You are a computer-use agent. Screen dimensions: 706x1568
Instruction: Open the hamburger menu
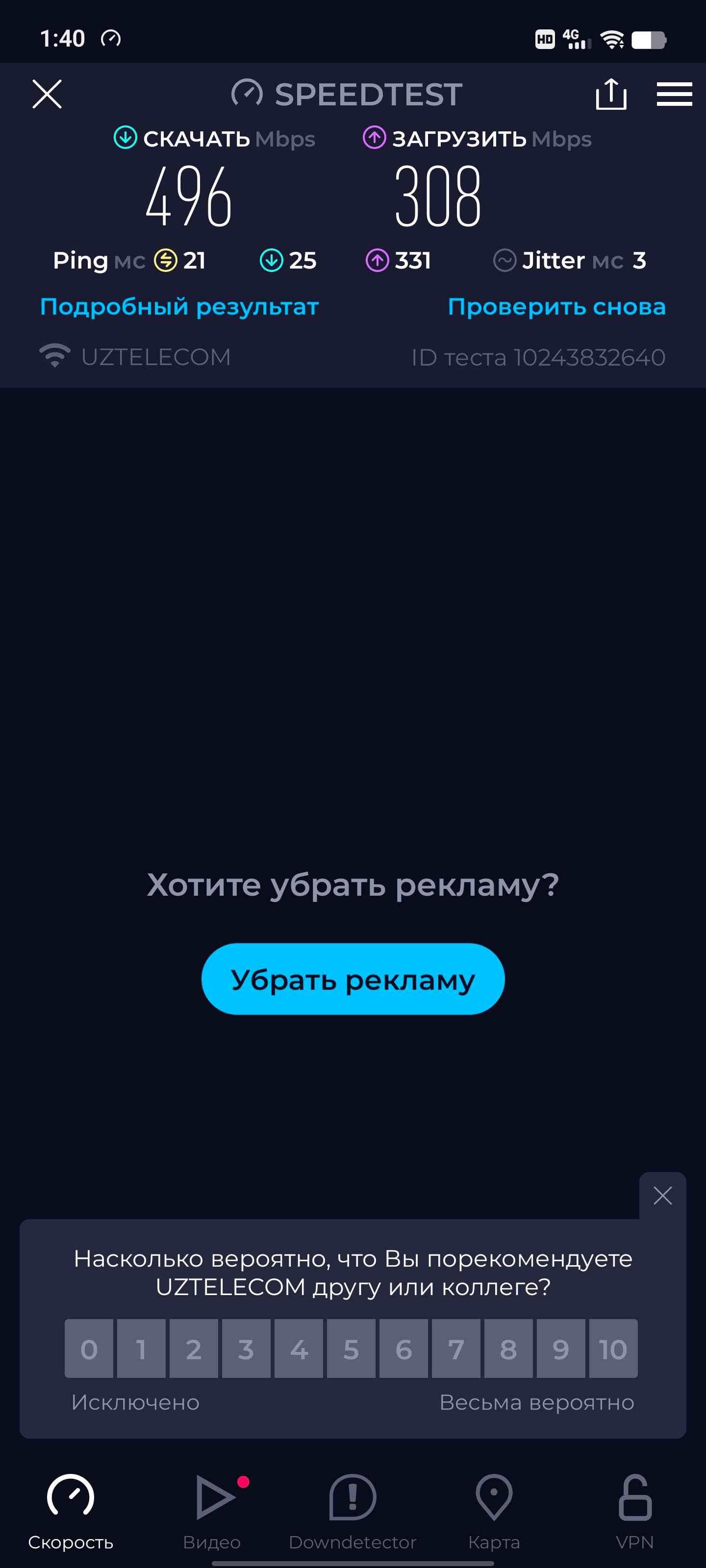click(x=674, y=95)
